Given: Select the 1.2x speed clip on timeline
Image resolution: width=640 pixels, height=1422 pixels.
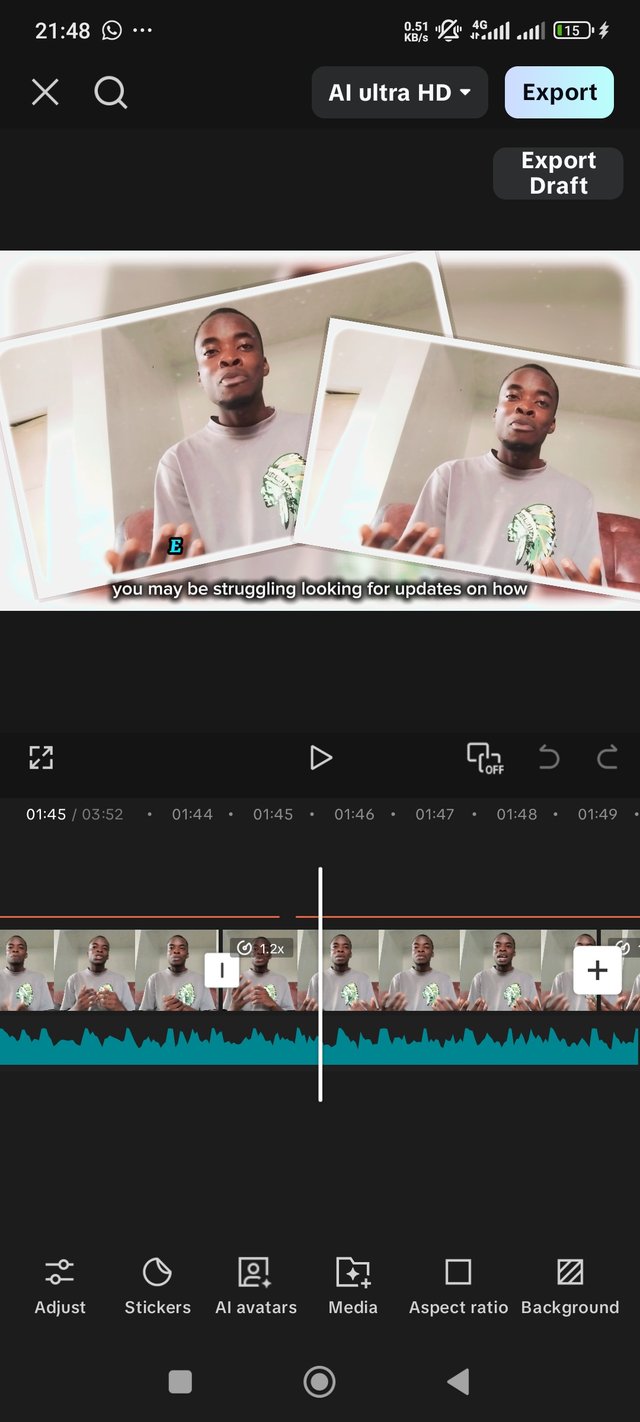Looking at the screenshot, I should 270,975.
